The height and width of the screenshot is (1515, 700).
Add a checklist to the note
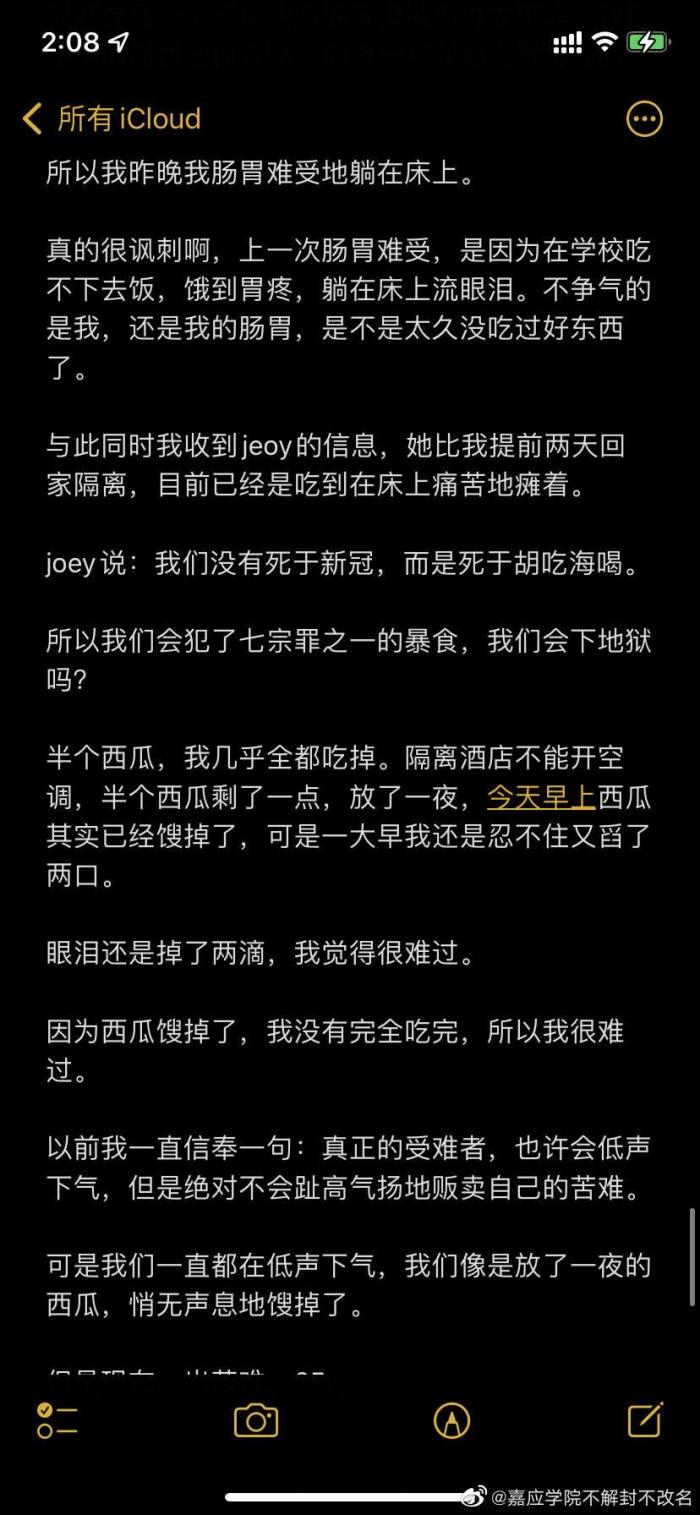point(57,1421)
